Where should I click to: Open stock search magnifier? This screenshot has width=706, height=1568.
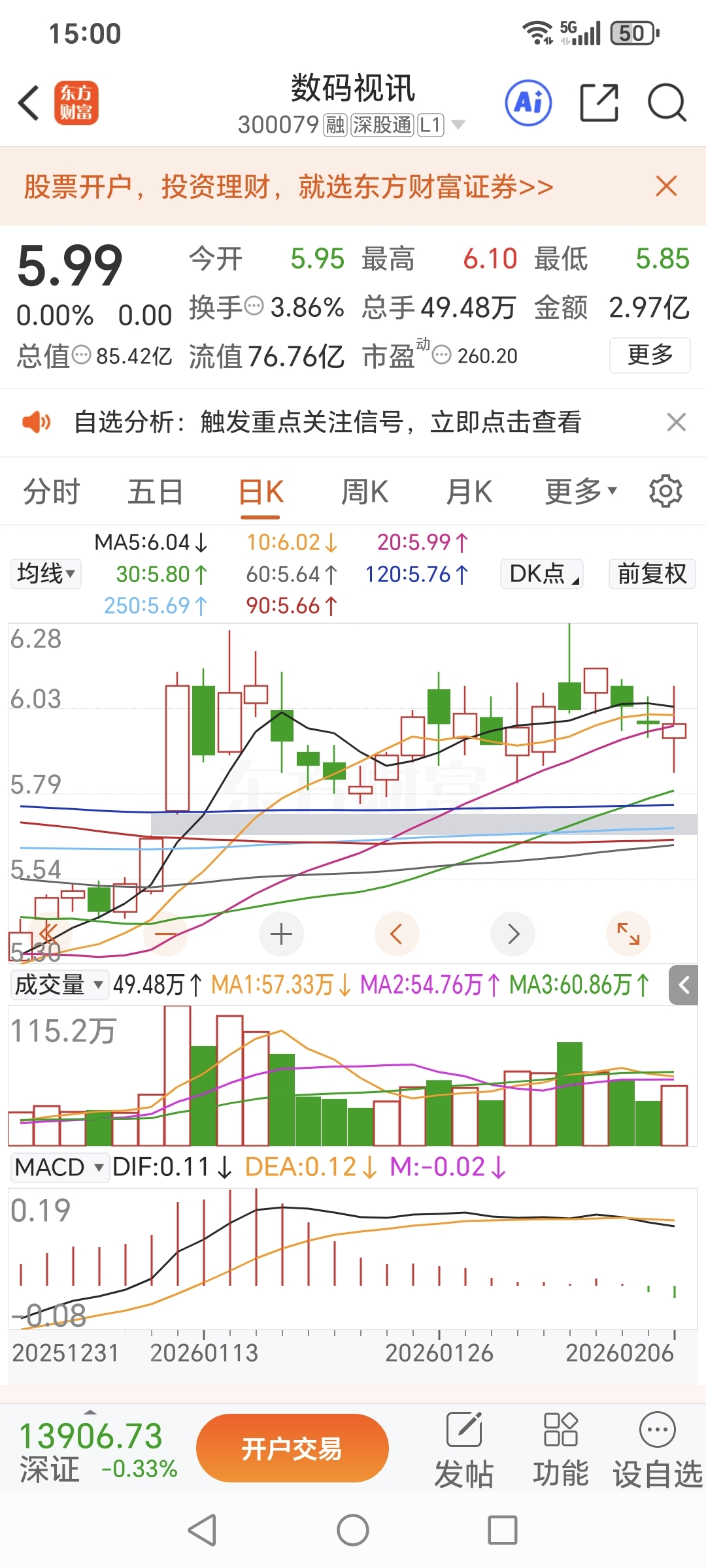[667, 103]
